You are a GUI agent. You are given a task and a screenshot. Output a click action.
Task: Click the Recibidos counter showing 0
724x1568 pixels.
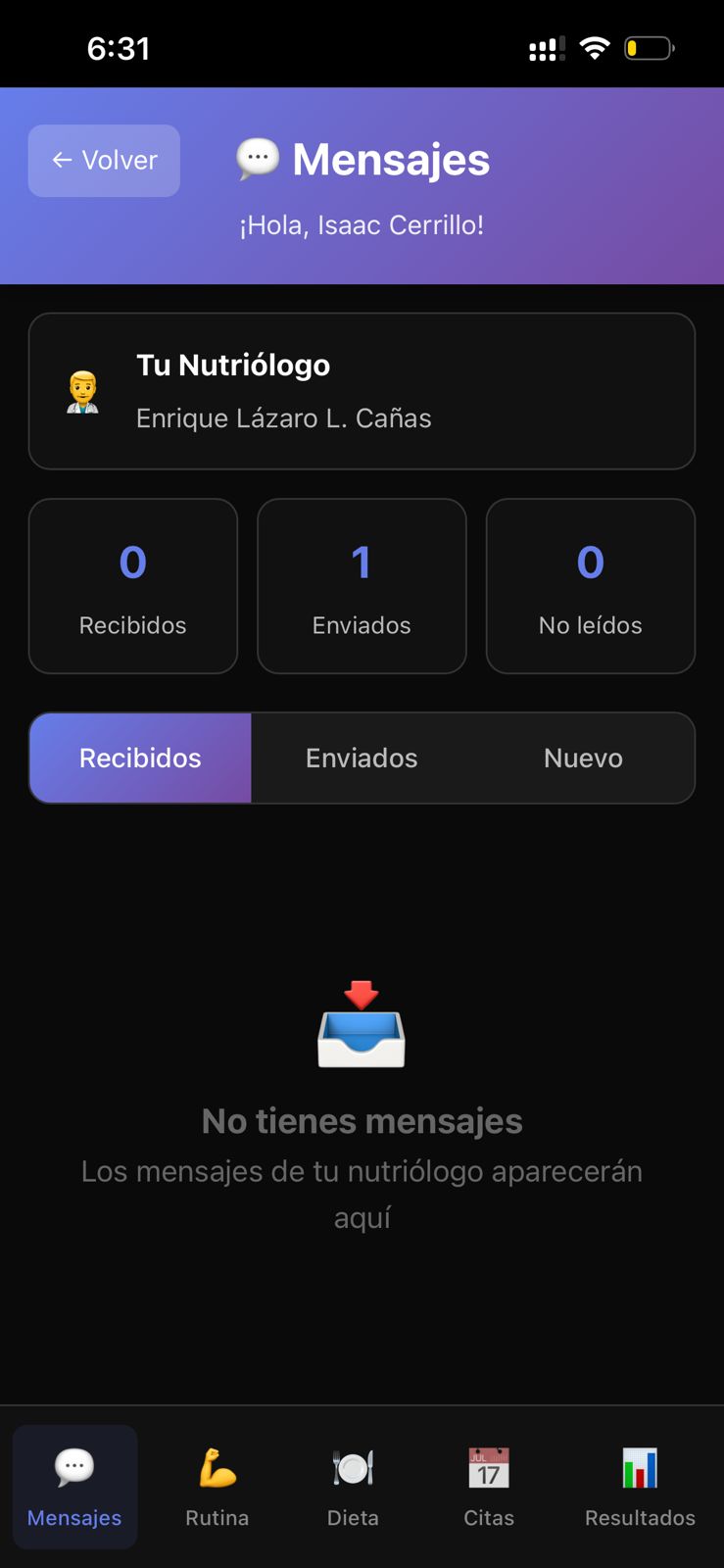click(x=132, y=585)
